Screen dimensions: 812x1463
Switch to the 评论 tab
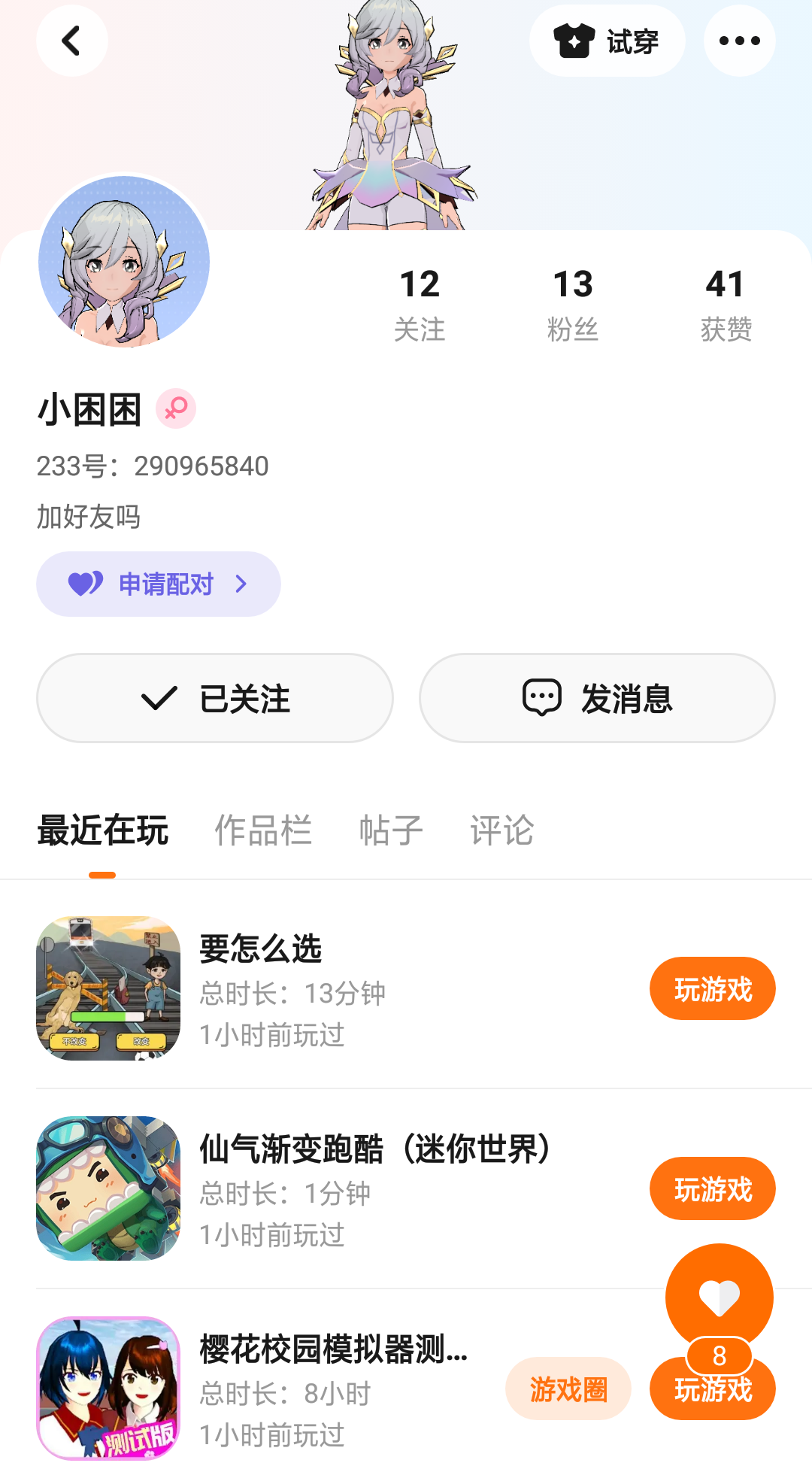(502, 830)
